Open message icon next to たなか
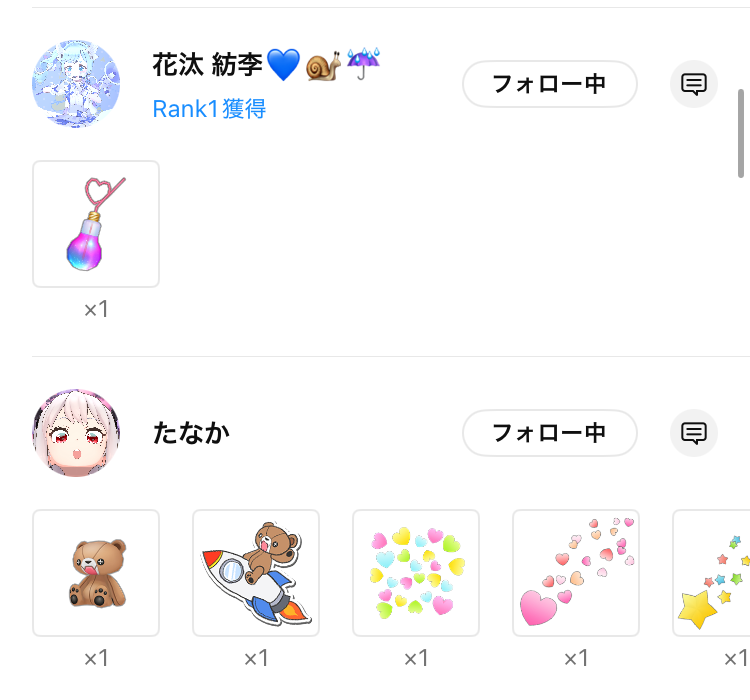The image size is (750, 700). pos(694,433)
